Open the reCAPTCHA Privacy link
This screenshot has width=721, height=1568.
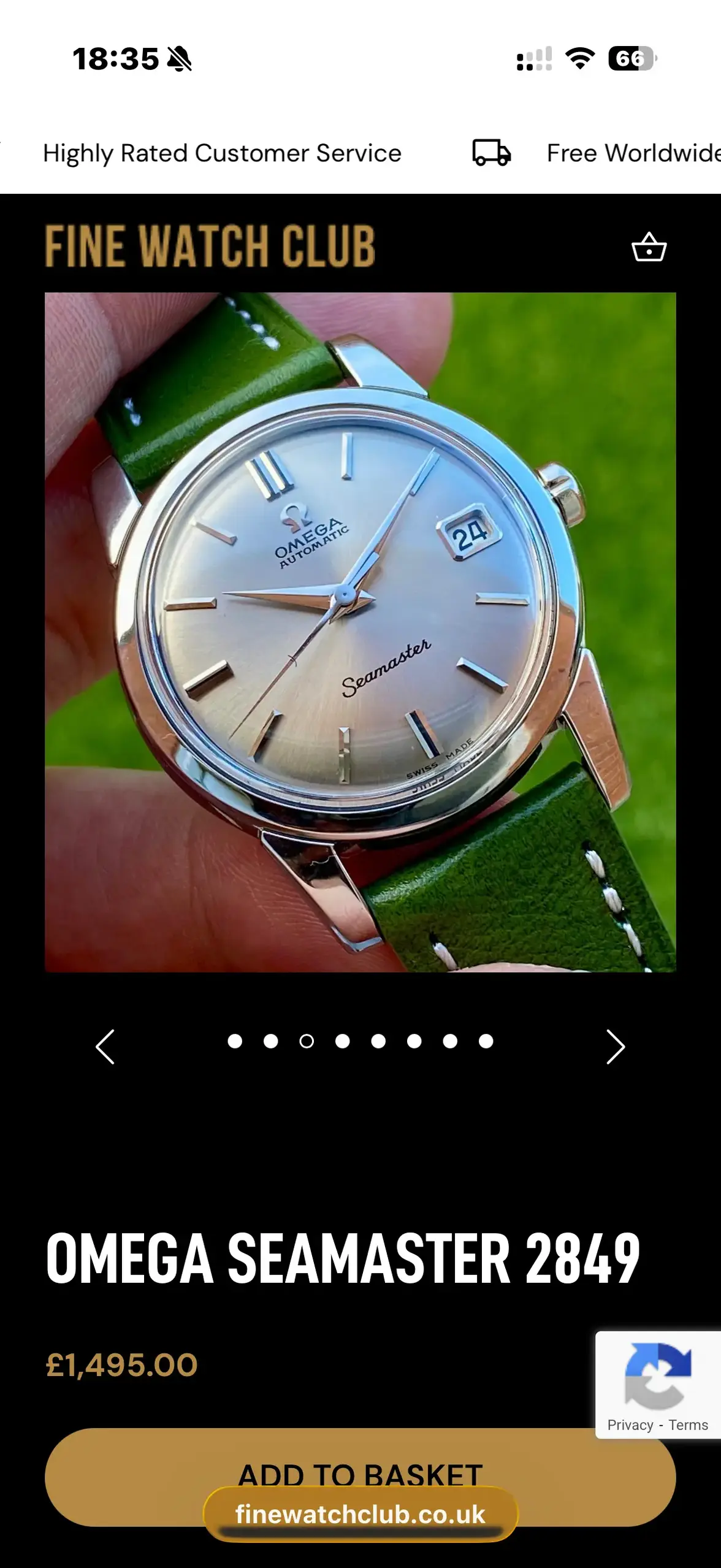[x=630, y=1425]
